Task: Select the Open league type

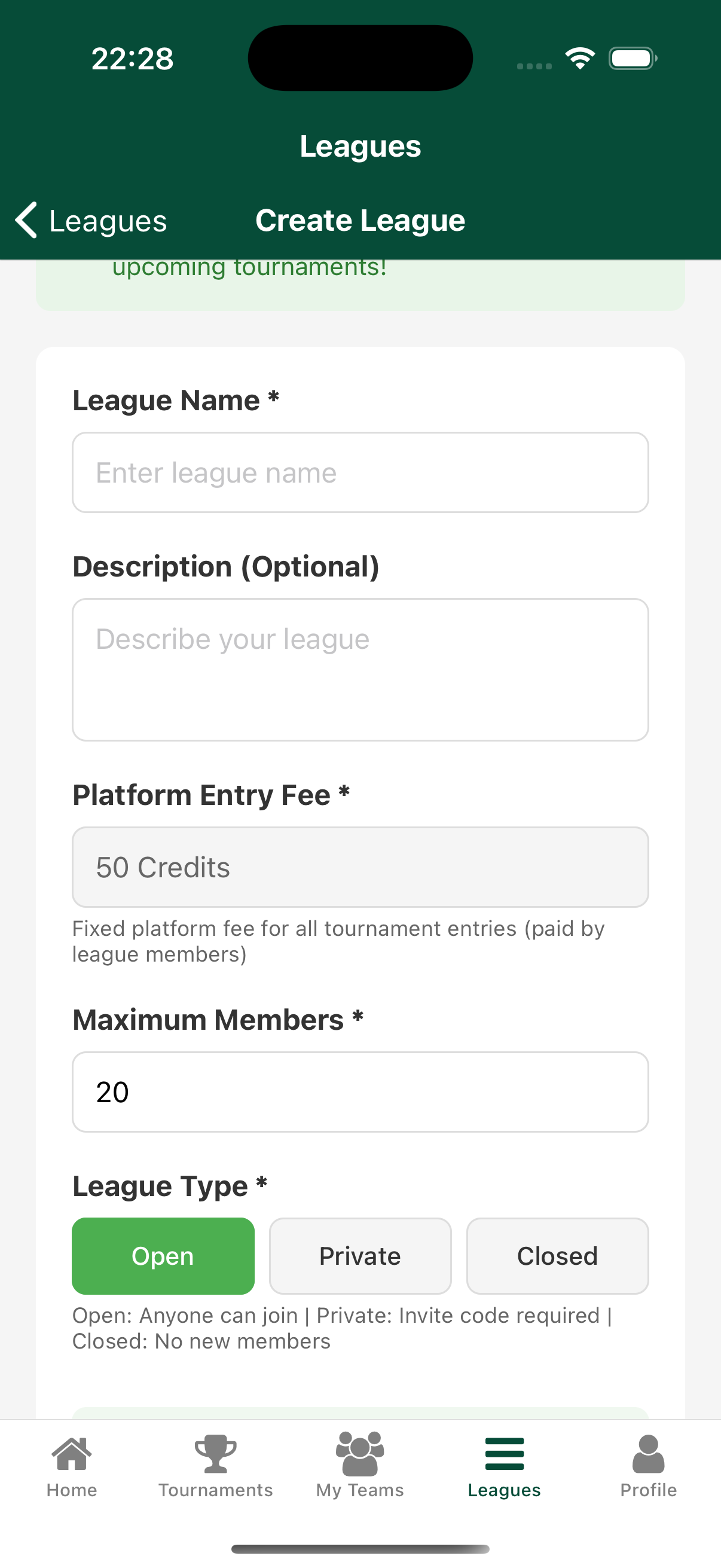Action: 163,1256
